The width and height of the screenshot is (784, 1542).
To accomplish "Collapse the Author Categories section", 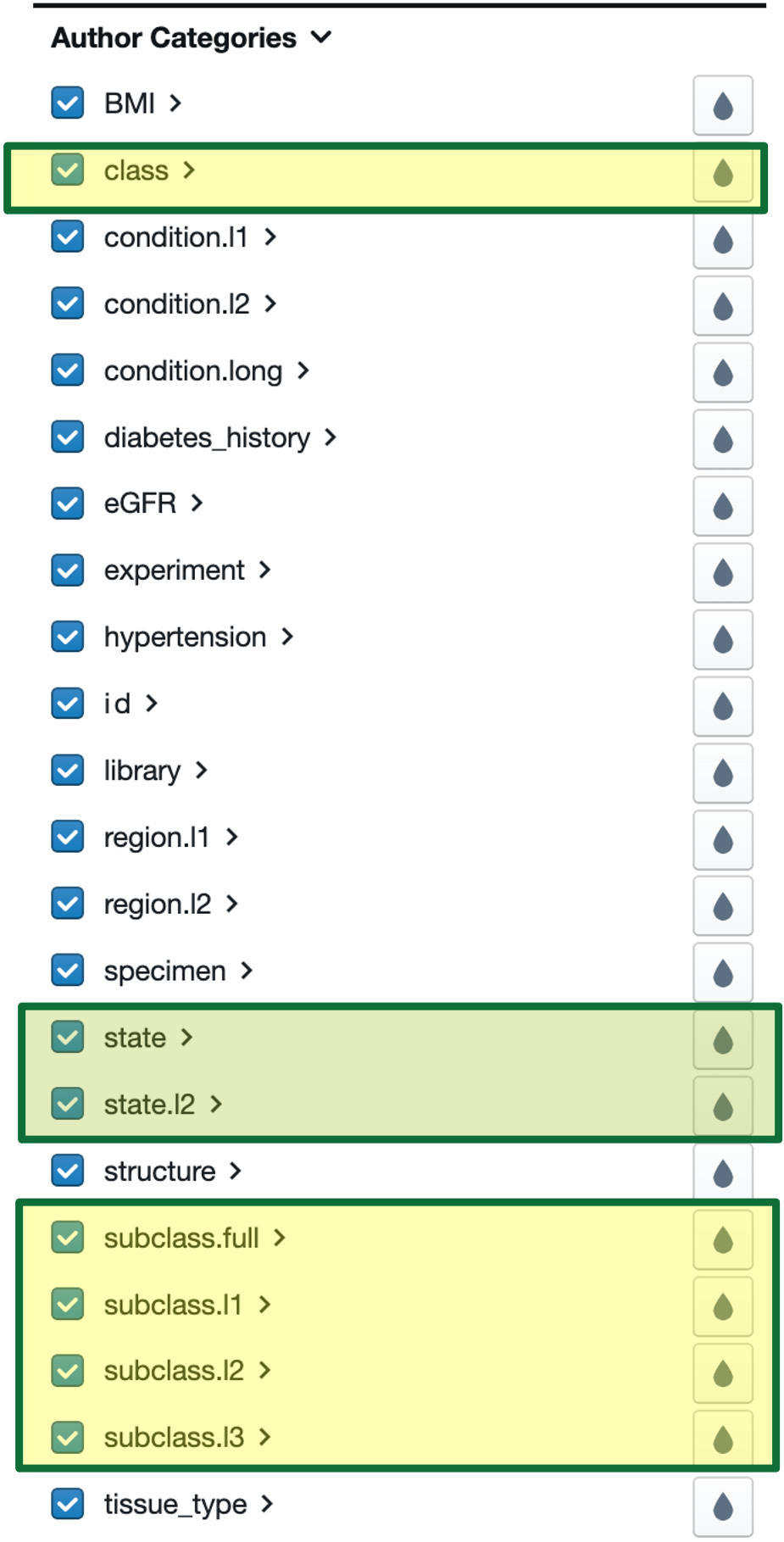I will (320, 37).
